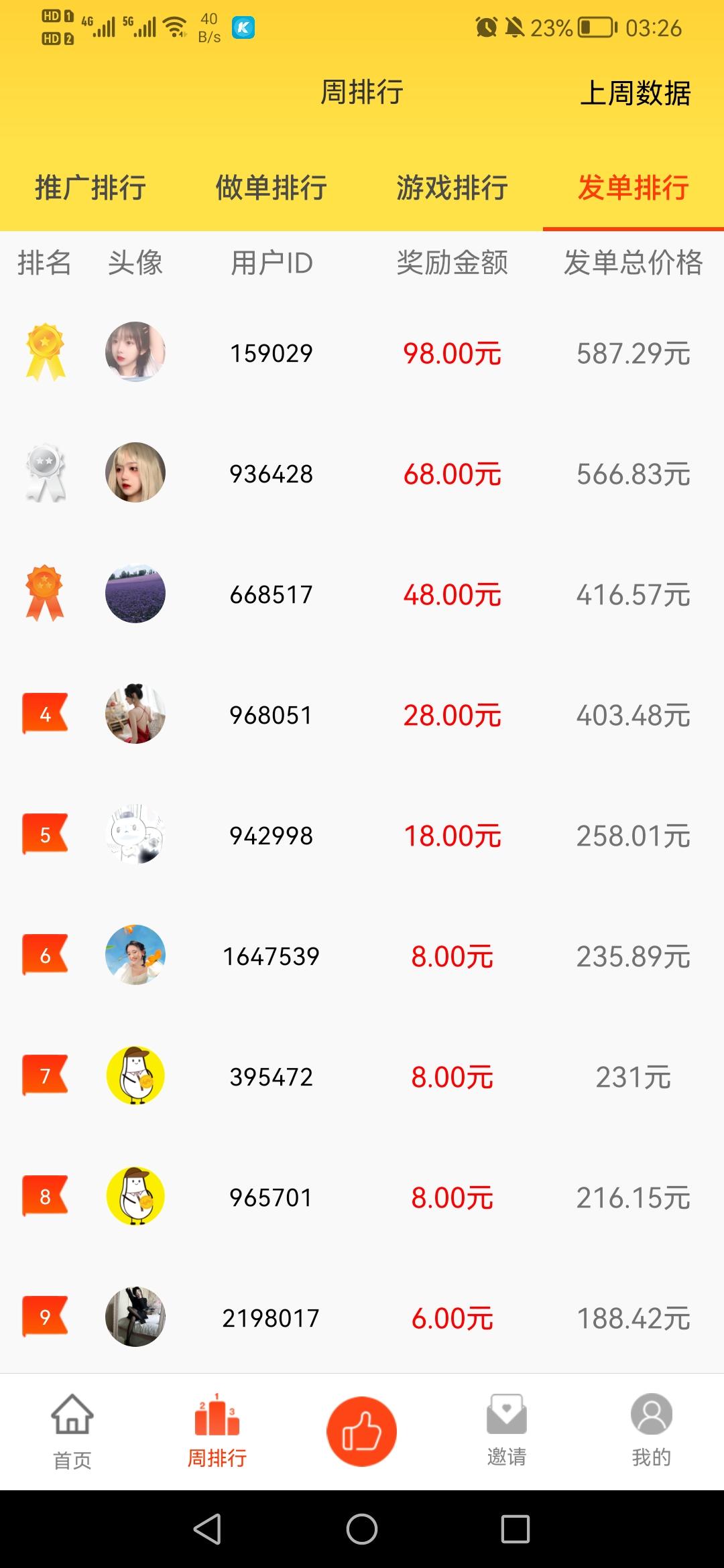This screenshot has height=1568, width=724.
Task: Switch to the 做单排行 tab
Action: point(271,188)
